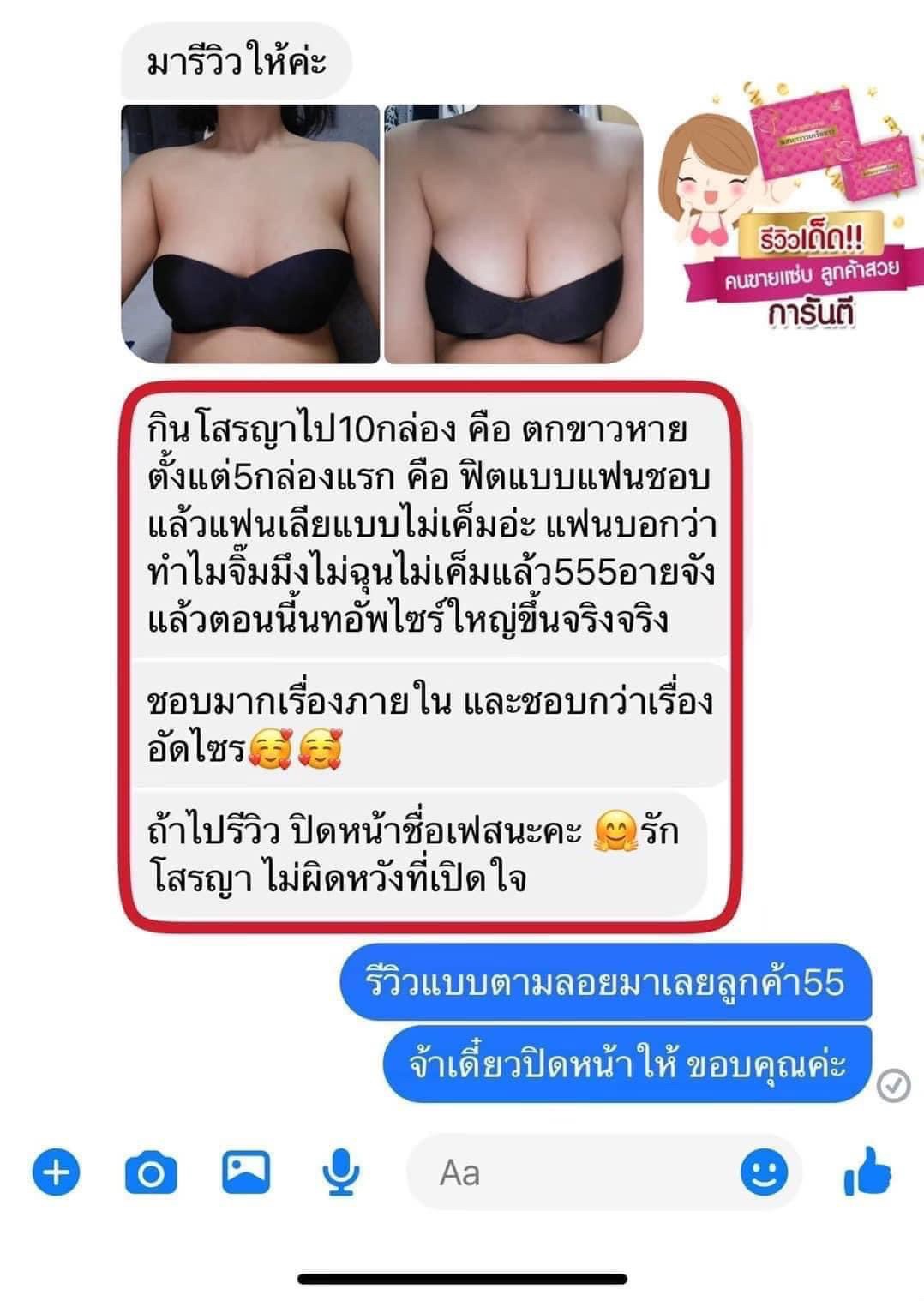Open the emoji picker in the message box
Screen dimensions: 924x1301
click(764, 1172)
